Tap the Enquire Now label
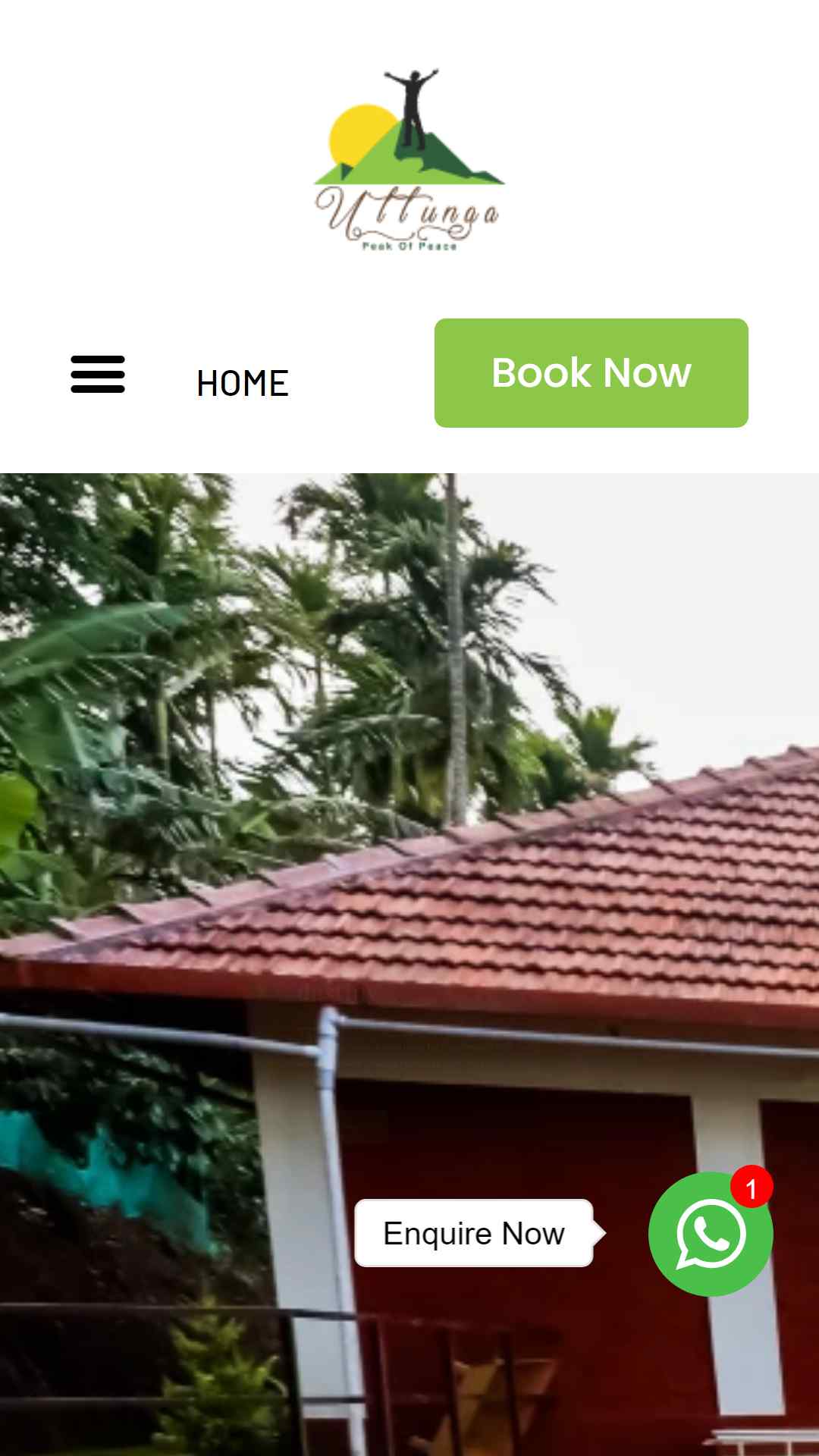The width and height of the screenshot is (819, 1456). point(474,1233)
